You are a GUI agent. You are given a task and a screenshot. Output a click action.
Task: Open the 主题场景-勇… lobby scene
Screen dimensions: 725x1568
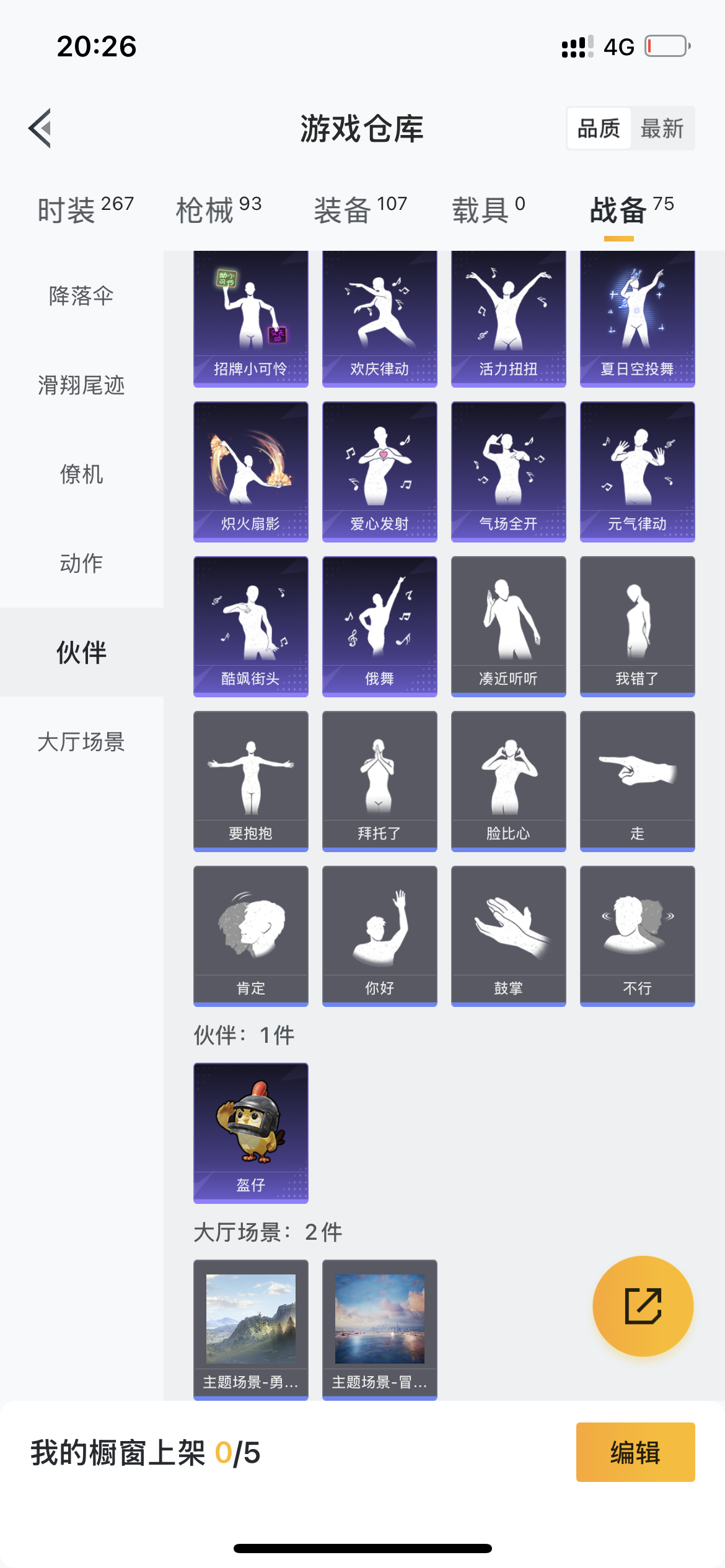click(250, 1329)
